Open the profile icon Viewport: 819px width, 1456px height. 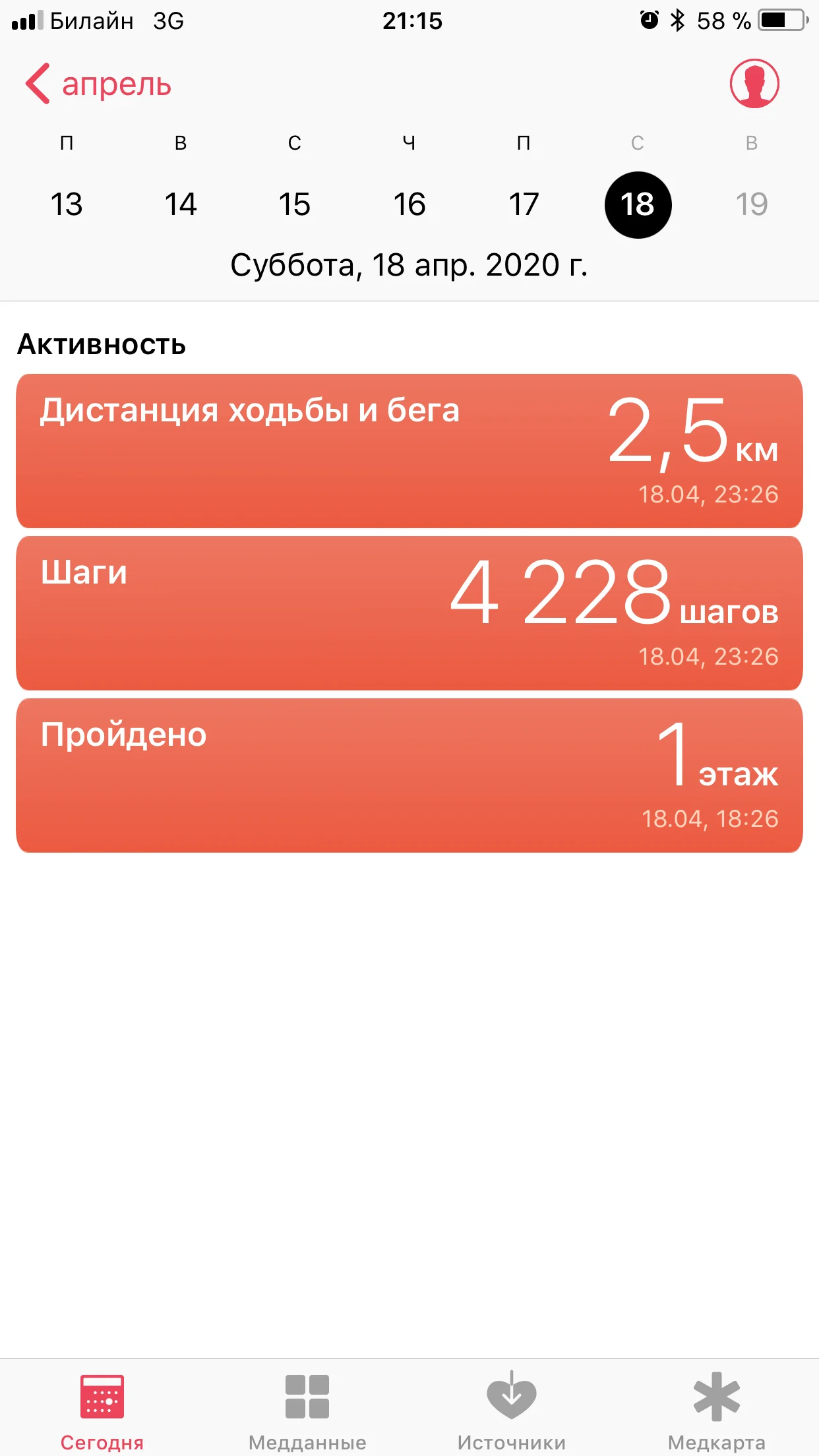coord(754,84)
